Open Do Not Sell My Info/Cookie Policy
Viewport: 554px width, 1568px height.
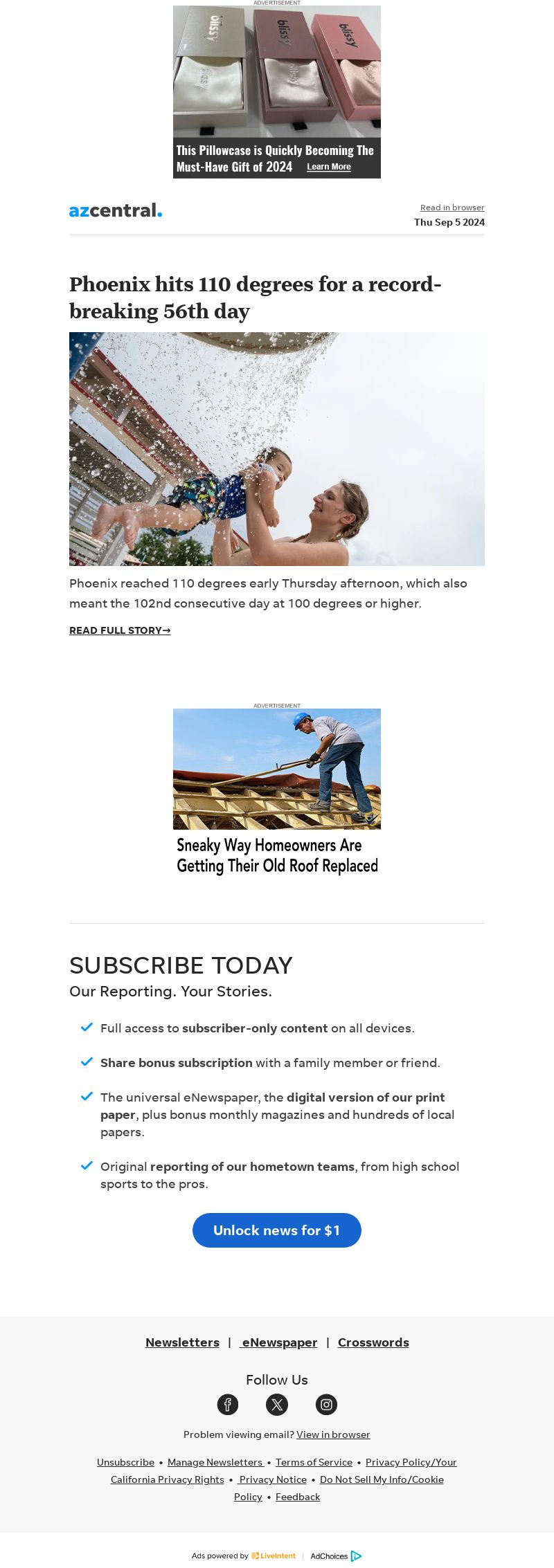[x=382, y=1479]
